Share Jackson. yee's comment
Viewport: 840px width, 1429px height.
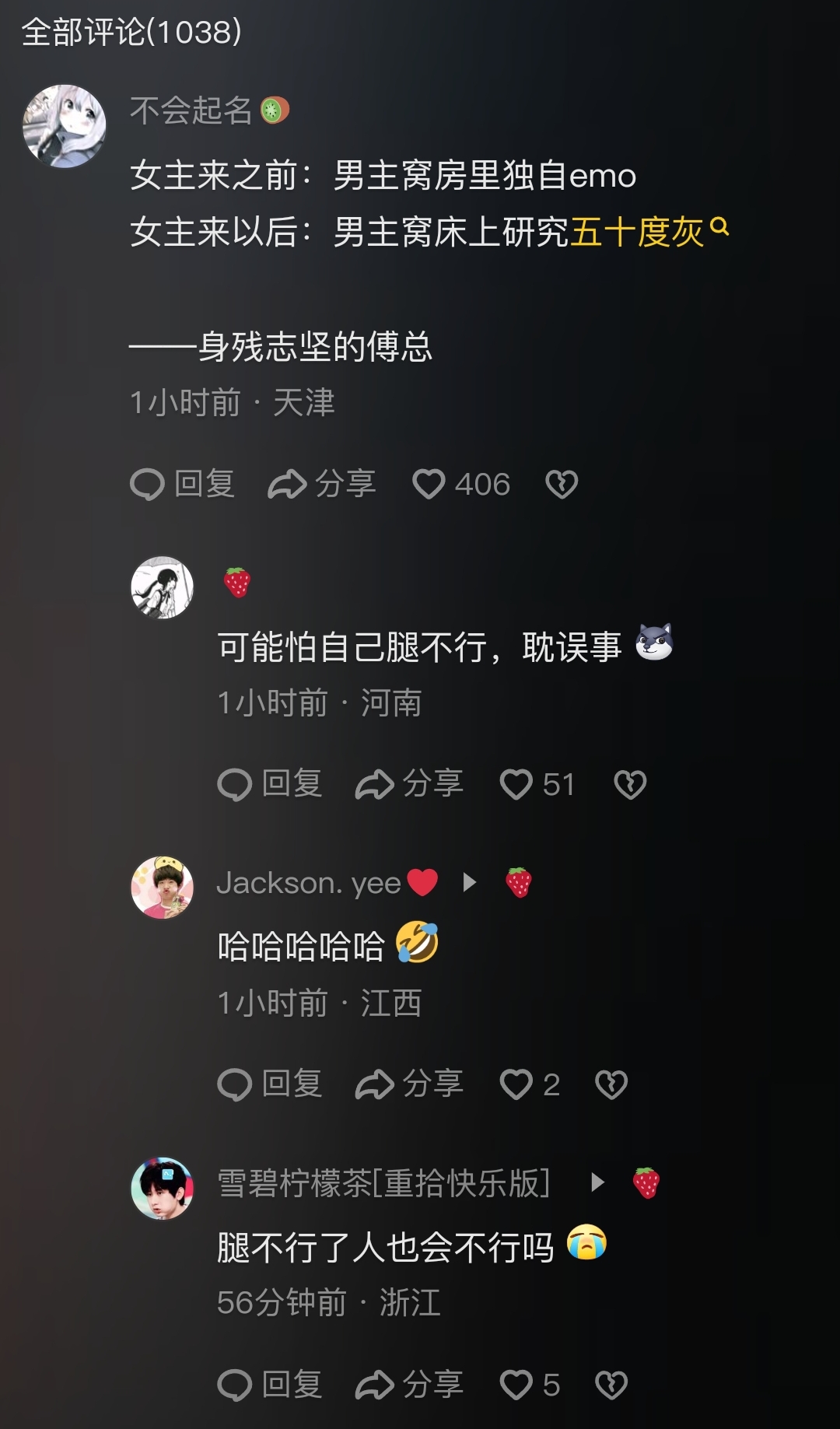(410, 1084)
